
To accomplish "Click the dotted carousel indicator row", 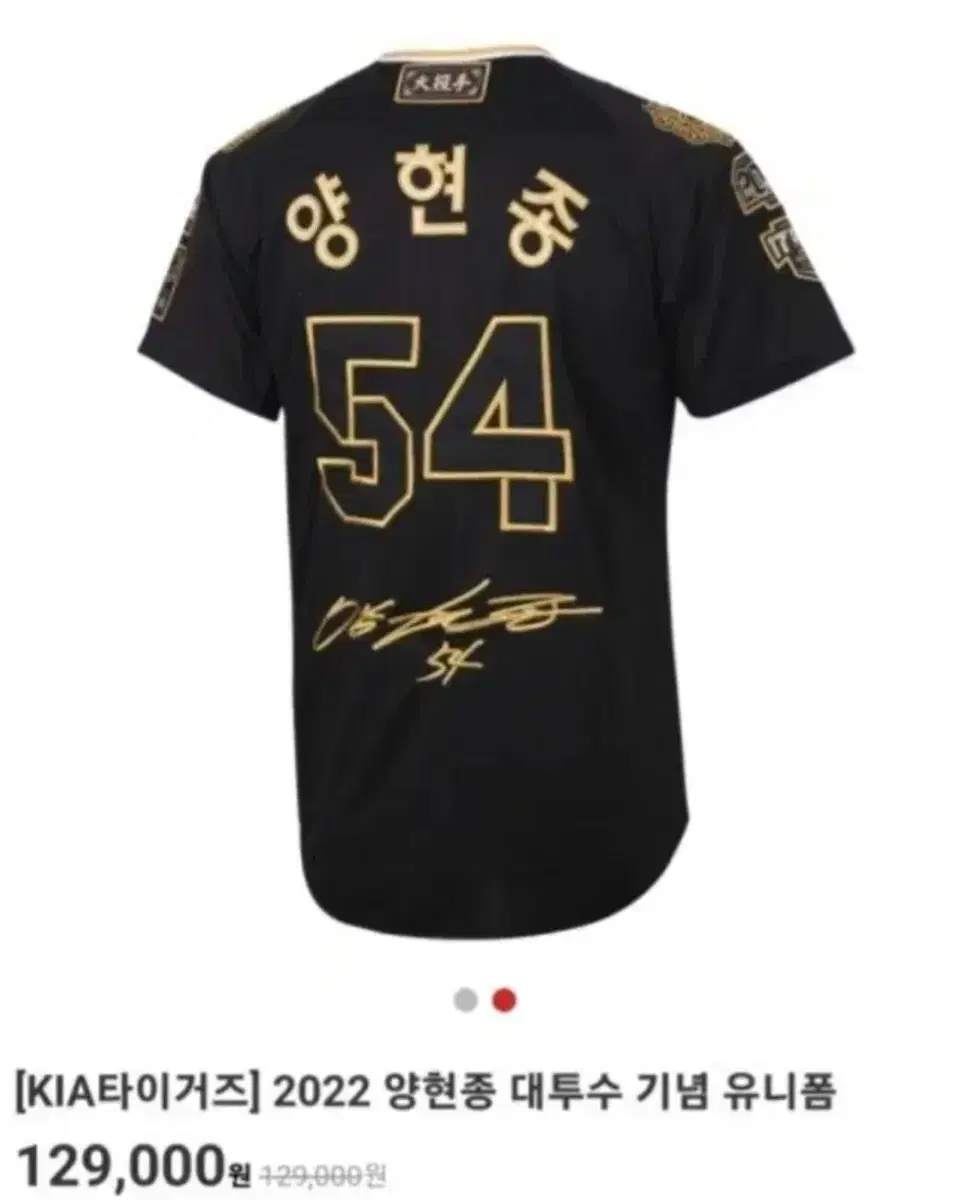I will [x=483, y=996].
